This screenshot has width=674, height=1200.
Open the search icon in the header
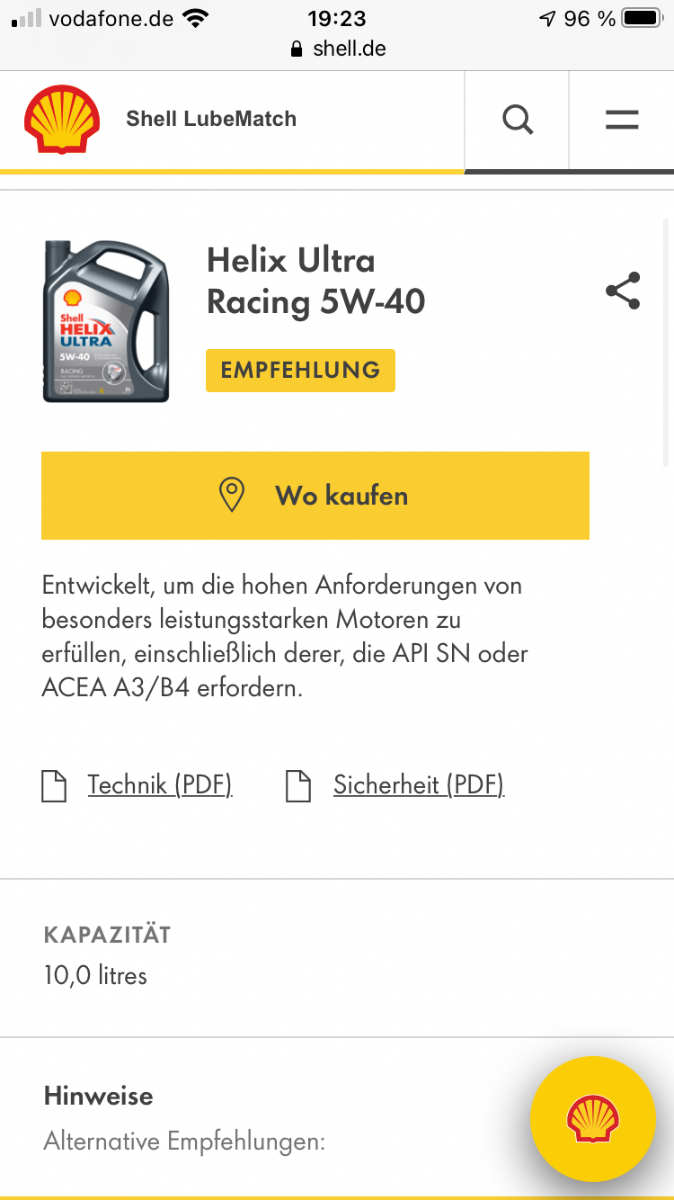517,120
